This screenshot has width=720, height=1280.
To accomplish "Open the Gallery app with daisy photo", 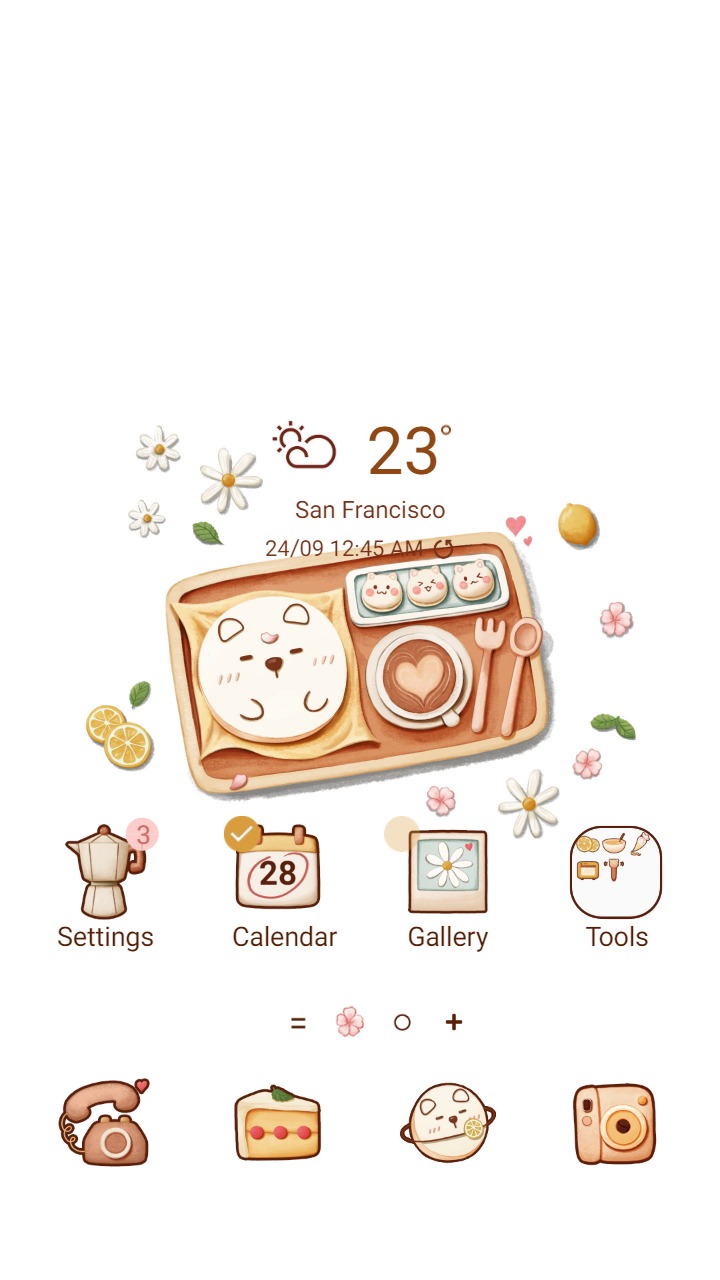I will click(447, 870).
